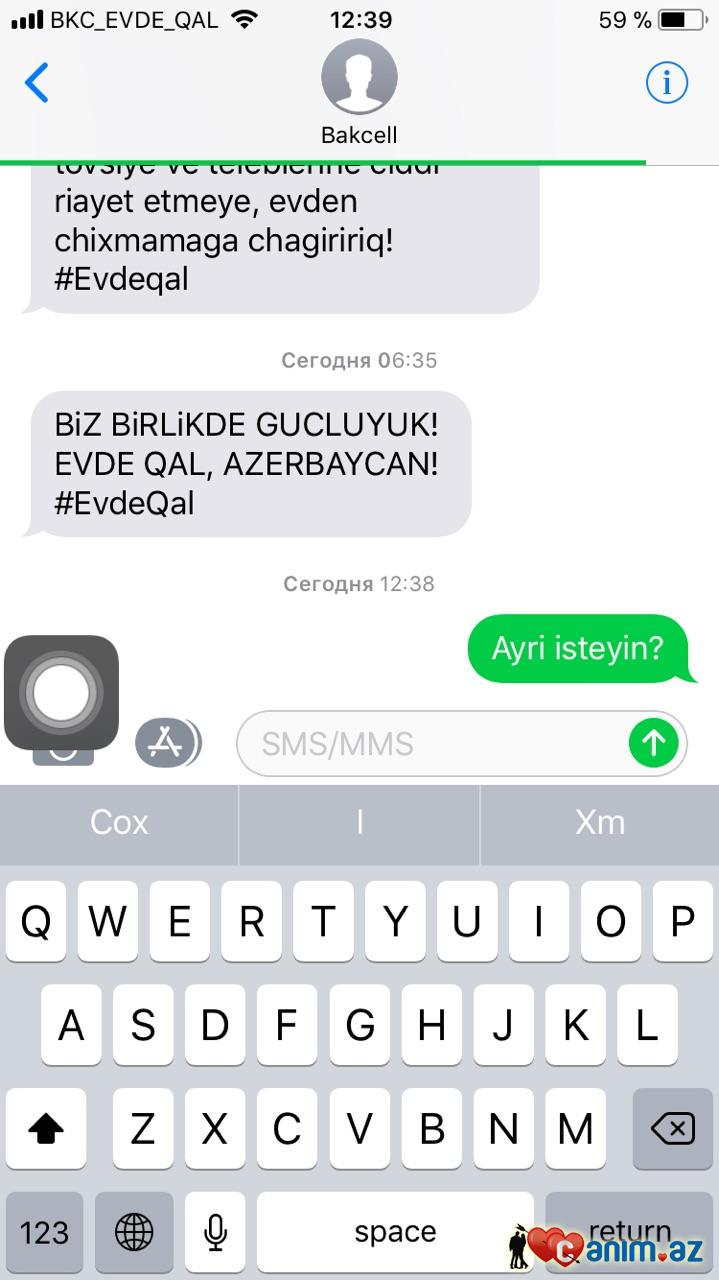Switch keyboard to 123 numbers layout

(45, 1231)
